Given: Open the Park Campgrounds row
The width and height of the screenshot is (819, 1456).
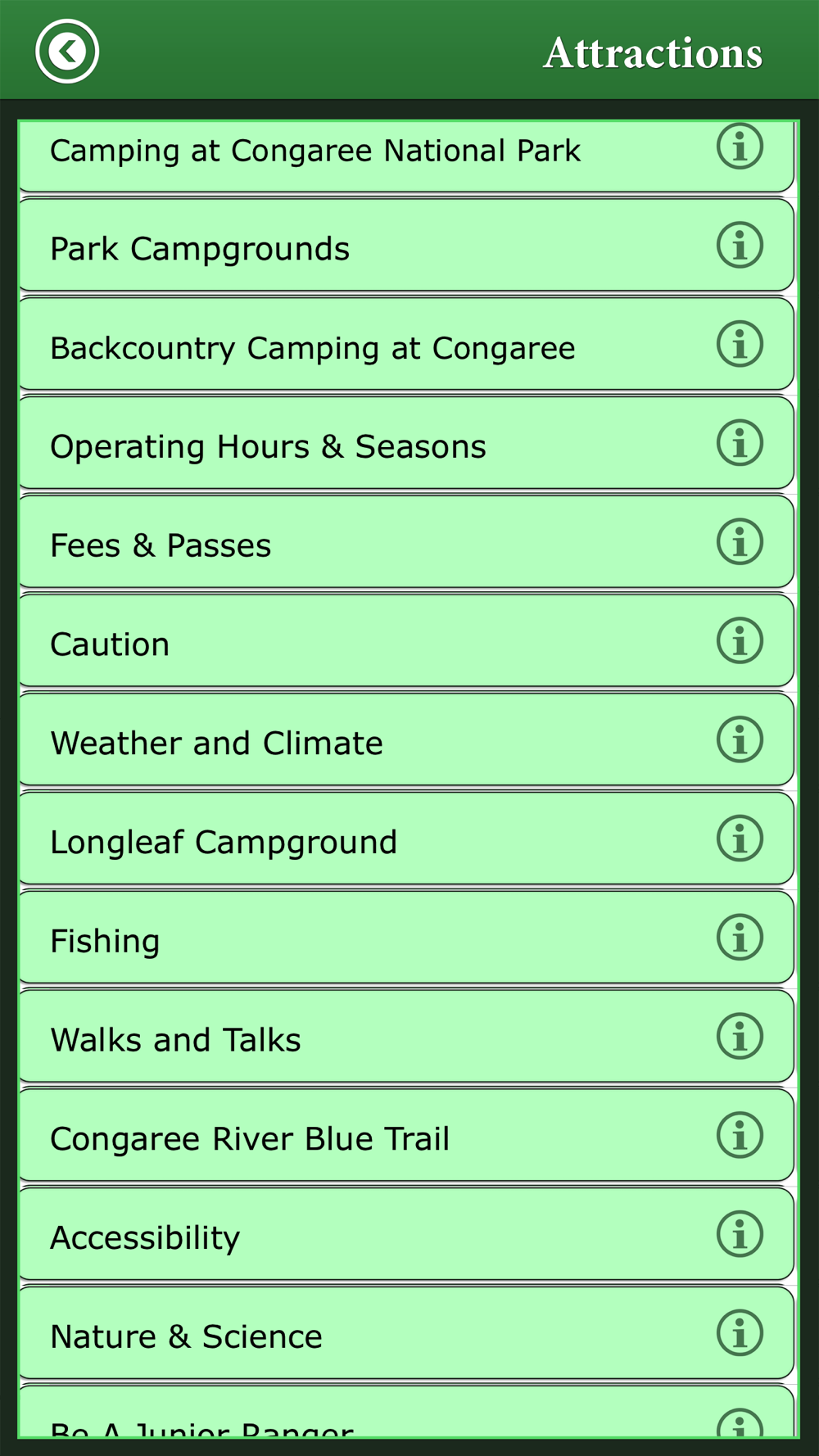Looking at the screenshot, I should (x=406, y=245).
